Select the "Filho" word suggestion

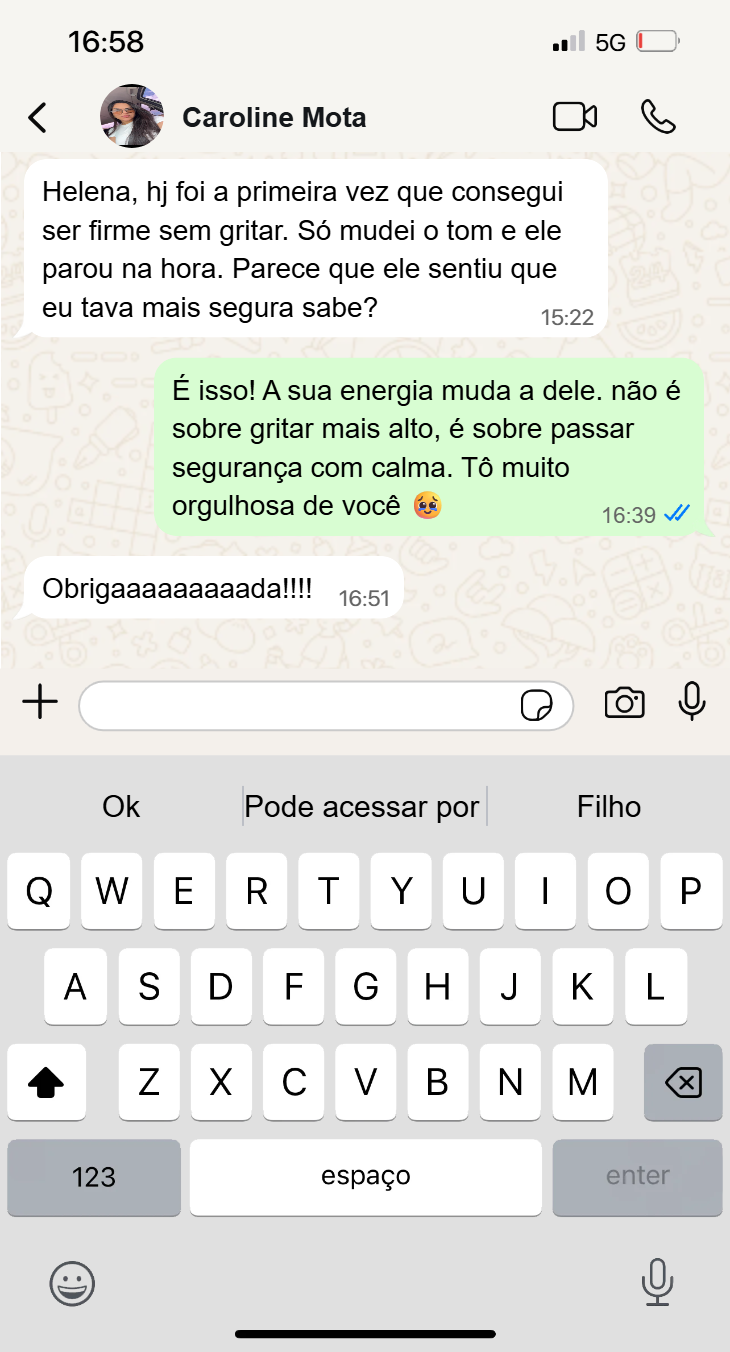[609, 806]
